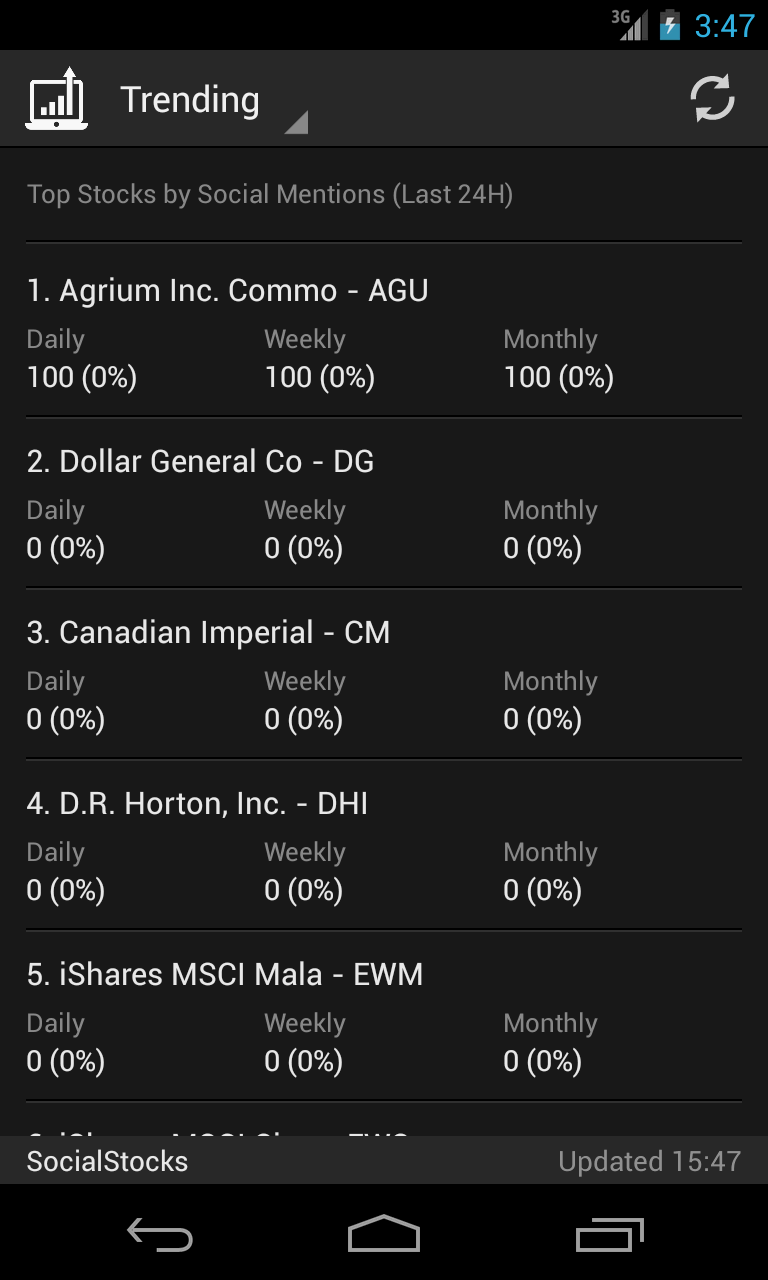Viewport: 768px width, 1280px height.
Task: Open D.R. Horton, Inc. - DHI details
Action: 197,803
